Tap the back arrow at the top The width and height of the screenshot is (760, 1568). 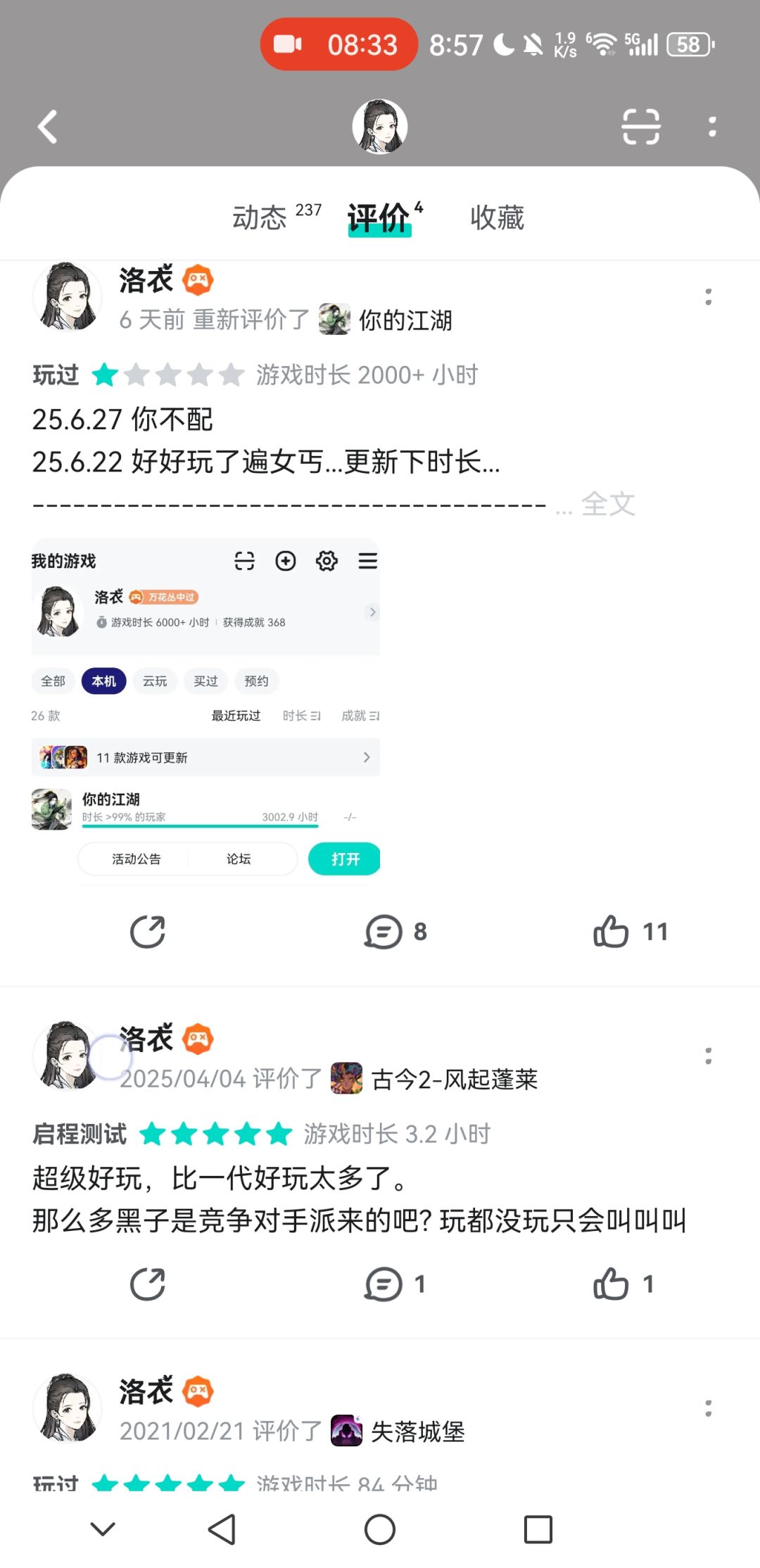coord(47,125)
